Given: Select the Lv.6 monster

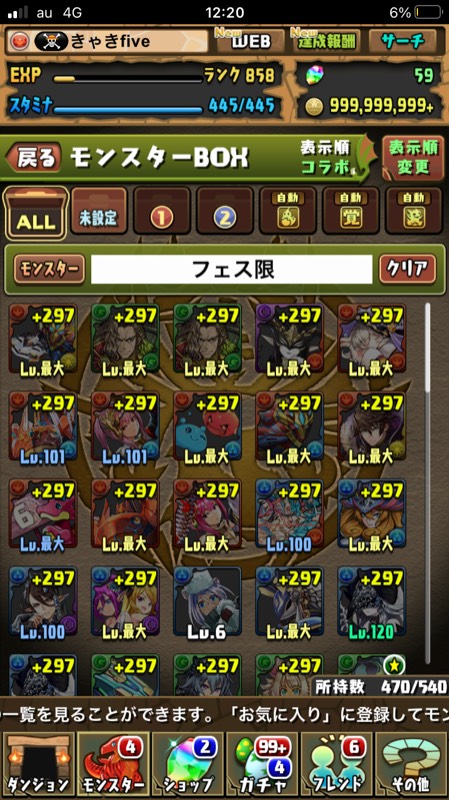Looking at the screenshot, I should point(207,602).
